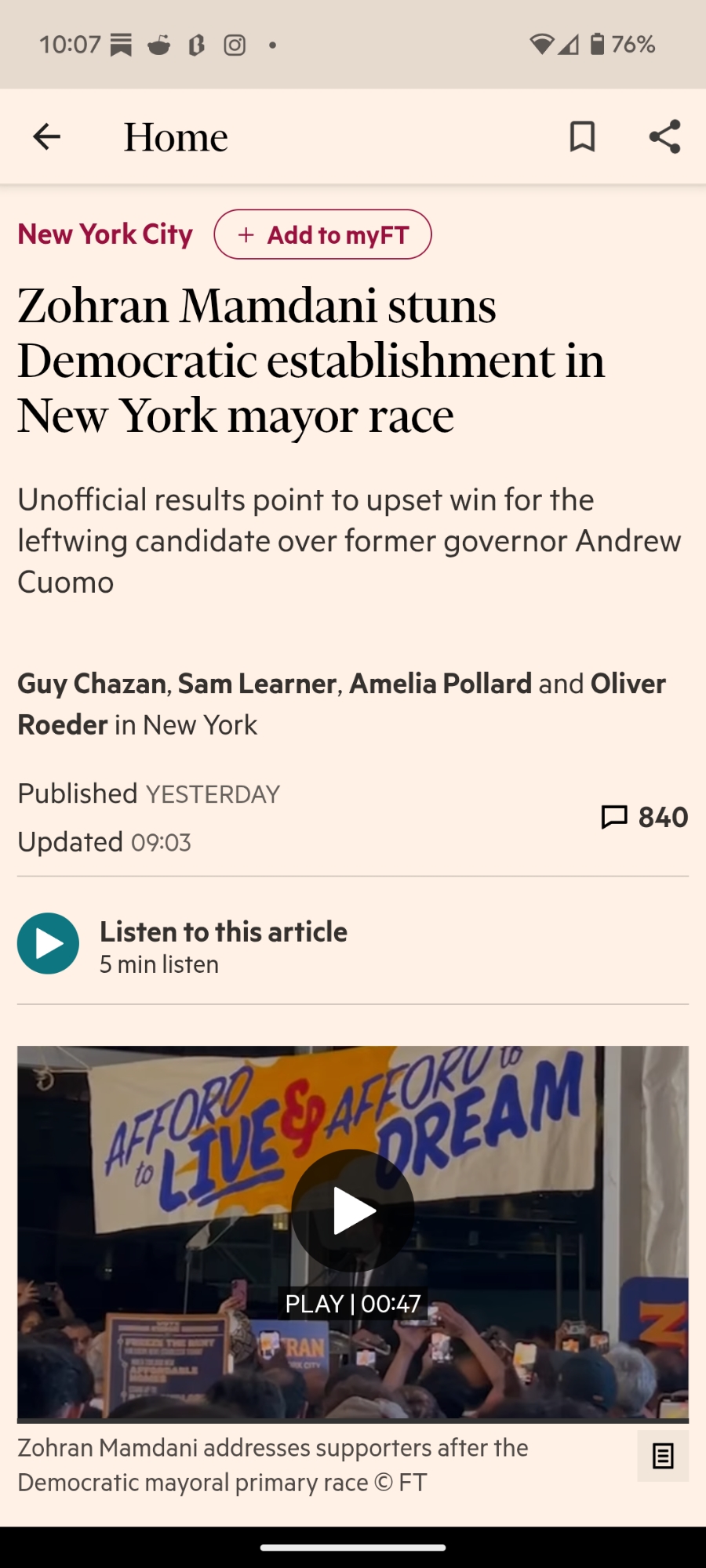Open the 840 comments

point(644,817)
